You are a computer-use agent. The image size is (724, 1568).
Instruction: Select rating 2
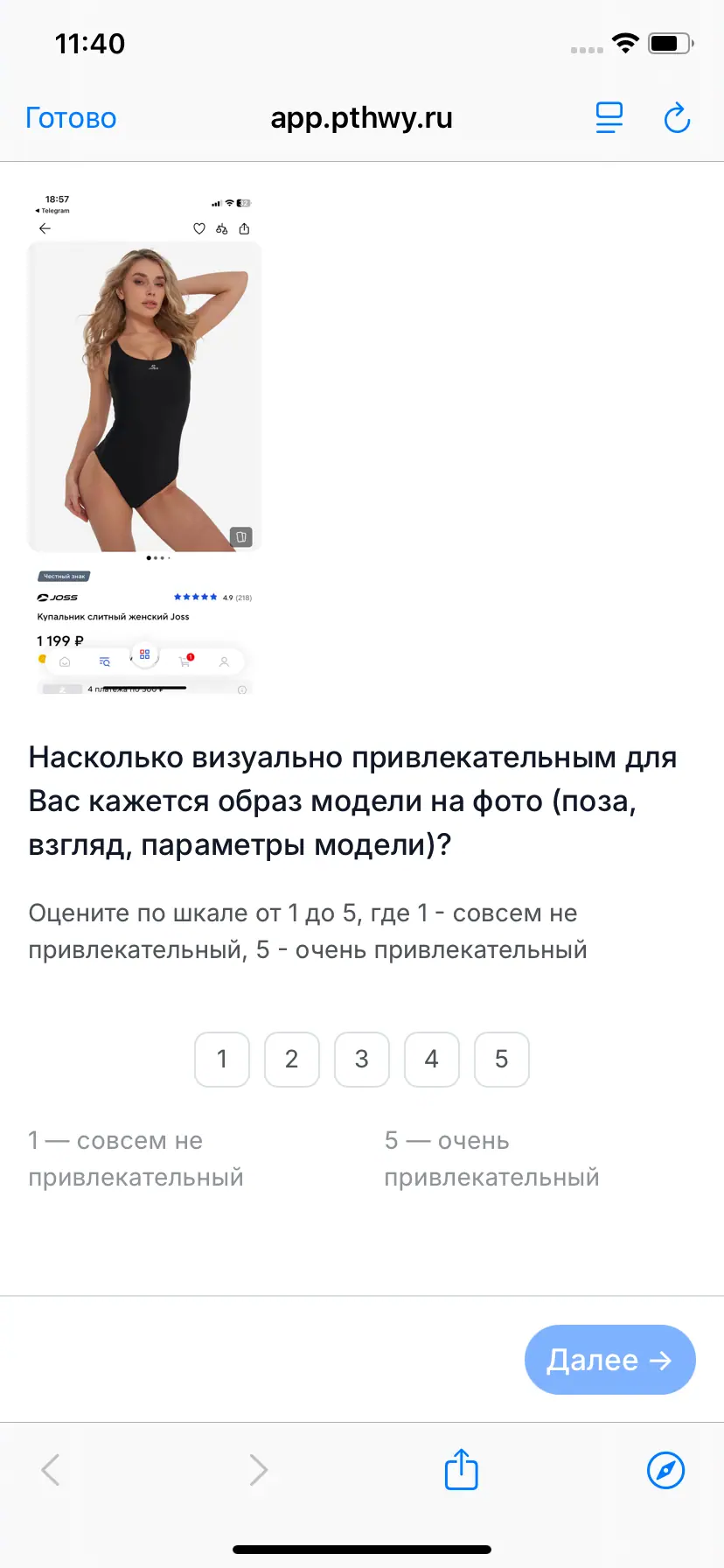[292, 1060]
